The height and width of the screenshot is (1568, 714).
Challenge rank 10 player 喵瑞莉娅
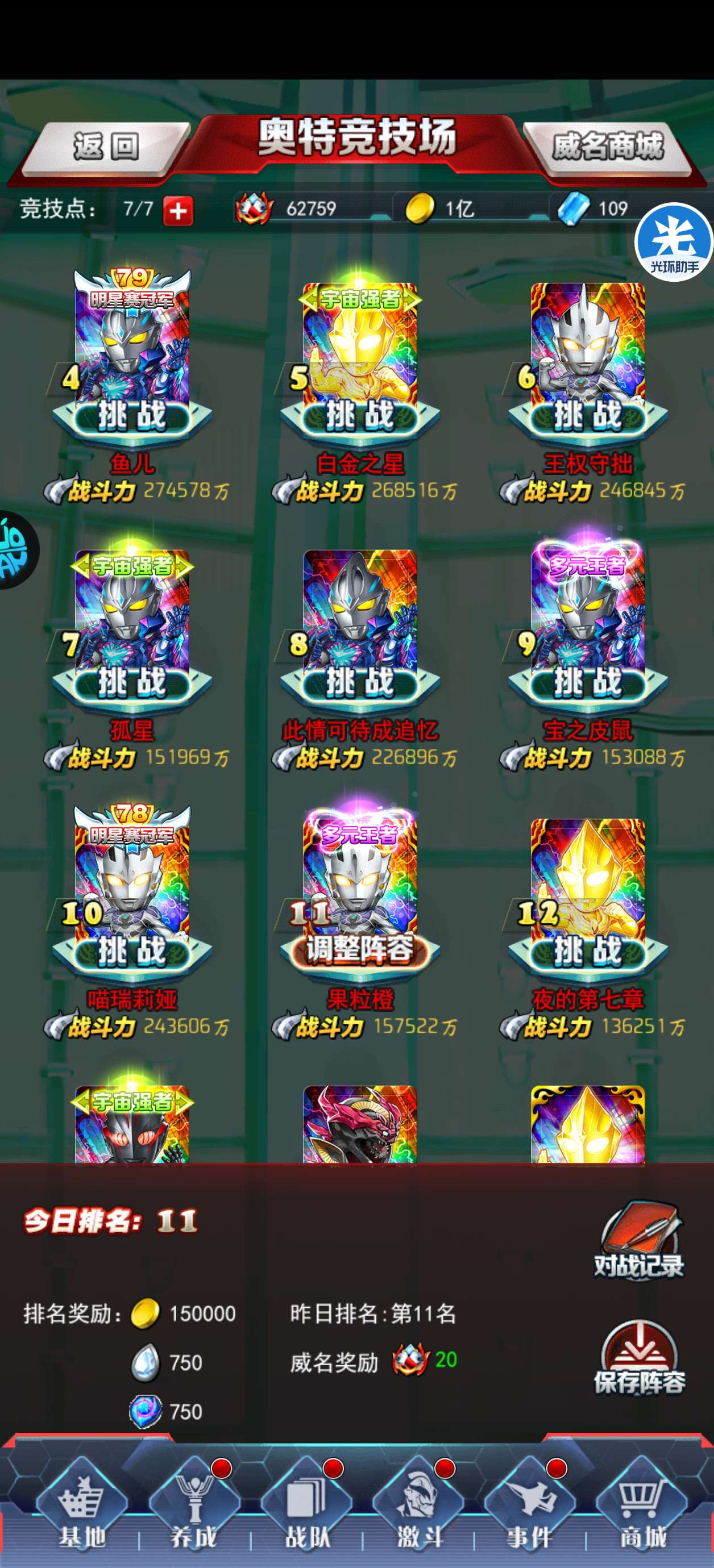coord(132,952)
